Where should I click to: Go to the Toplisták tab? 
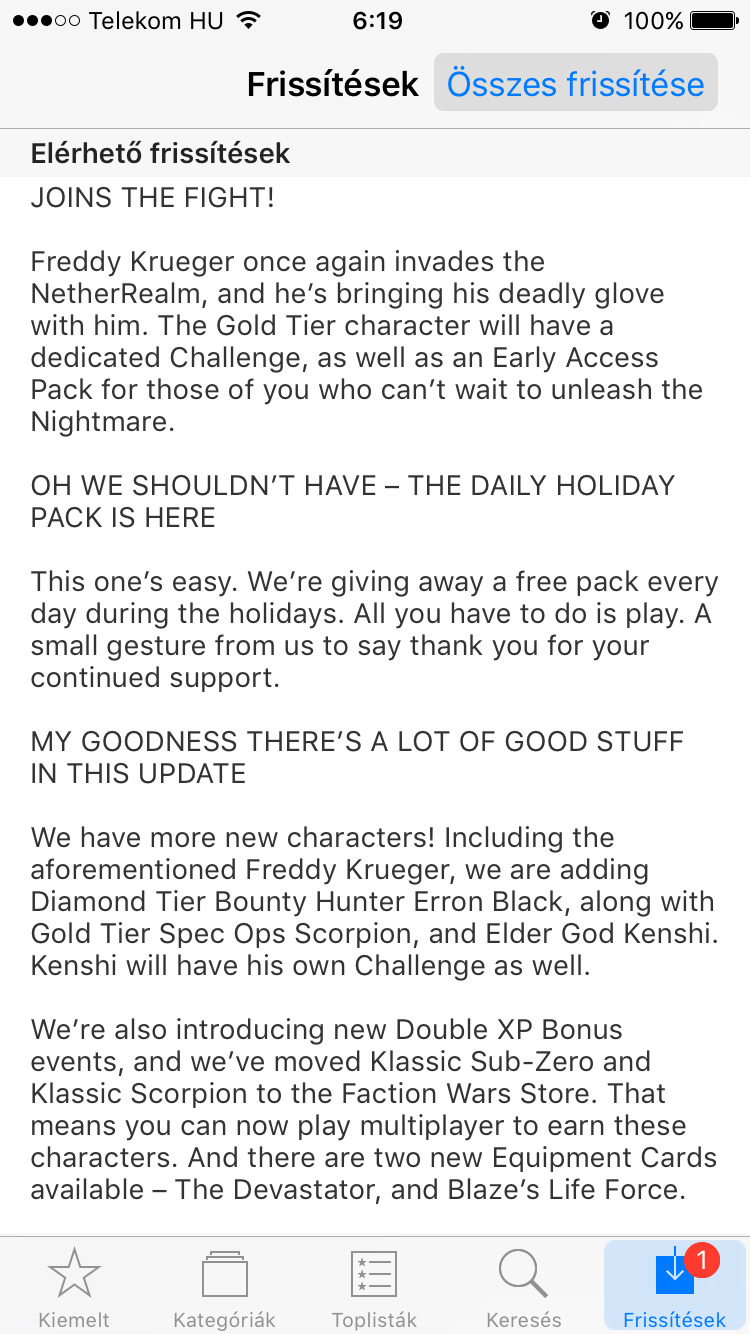tap(374, 1286)
